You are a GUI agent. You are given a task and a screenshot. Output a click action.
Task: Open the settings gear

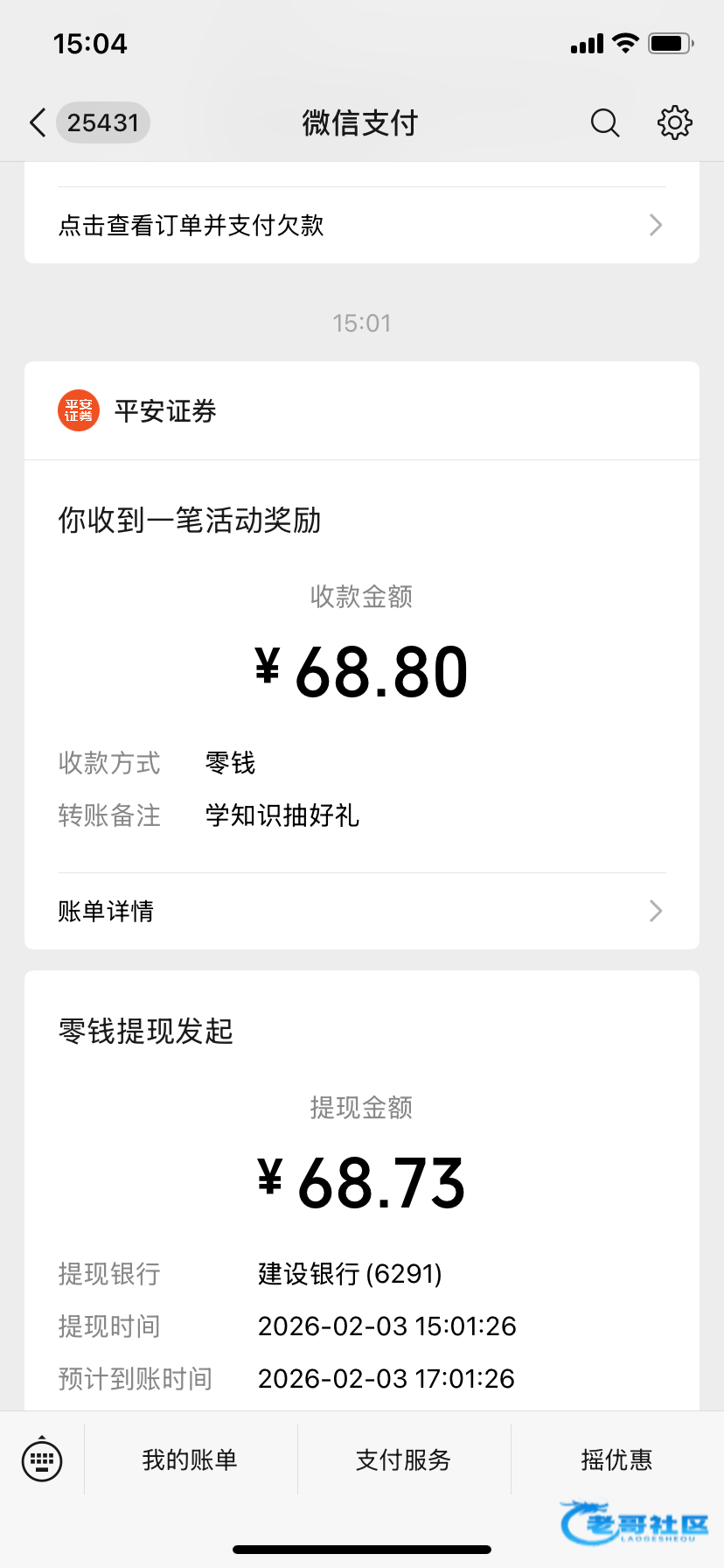pos(674,122)
